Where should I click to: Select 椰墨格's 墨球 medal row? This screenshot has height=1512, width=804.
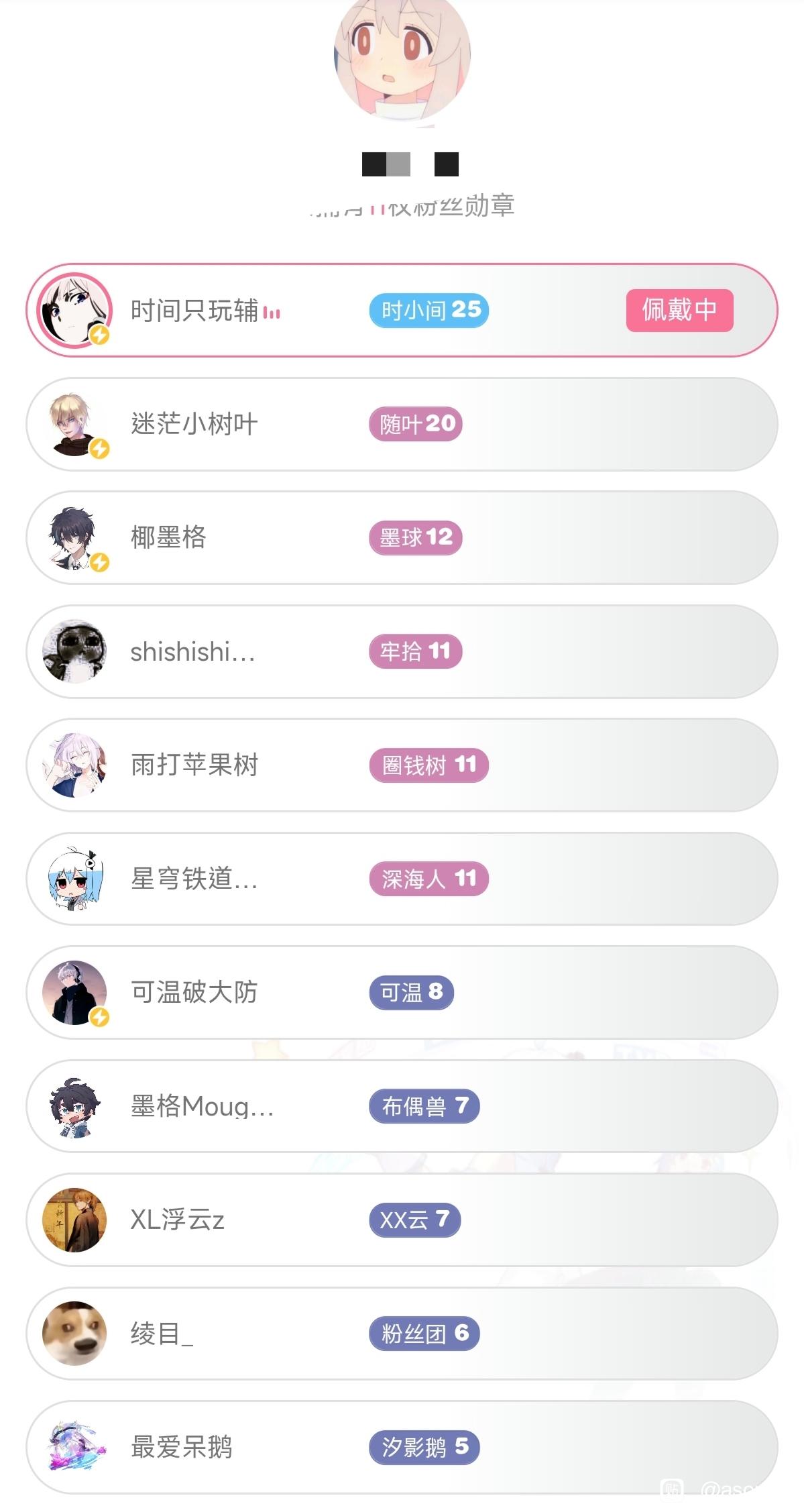(401, 537)
